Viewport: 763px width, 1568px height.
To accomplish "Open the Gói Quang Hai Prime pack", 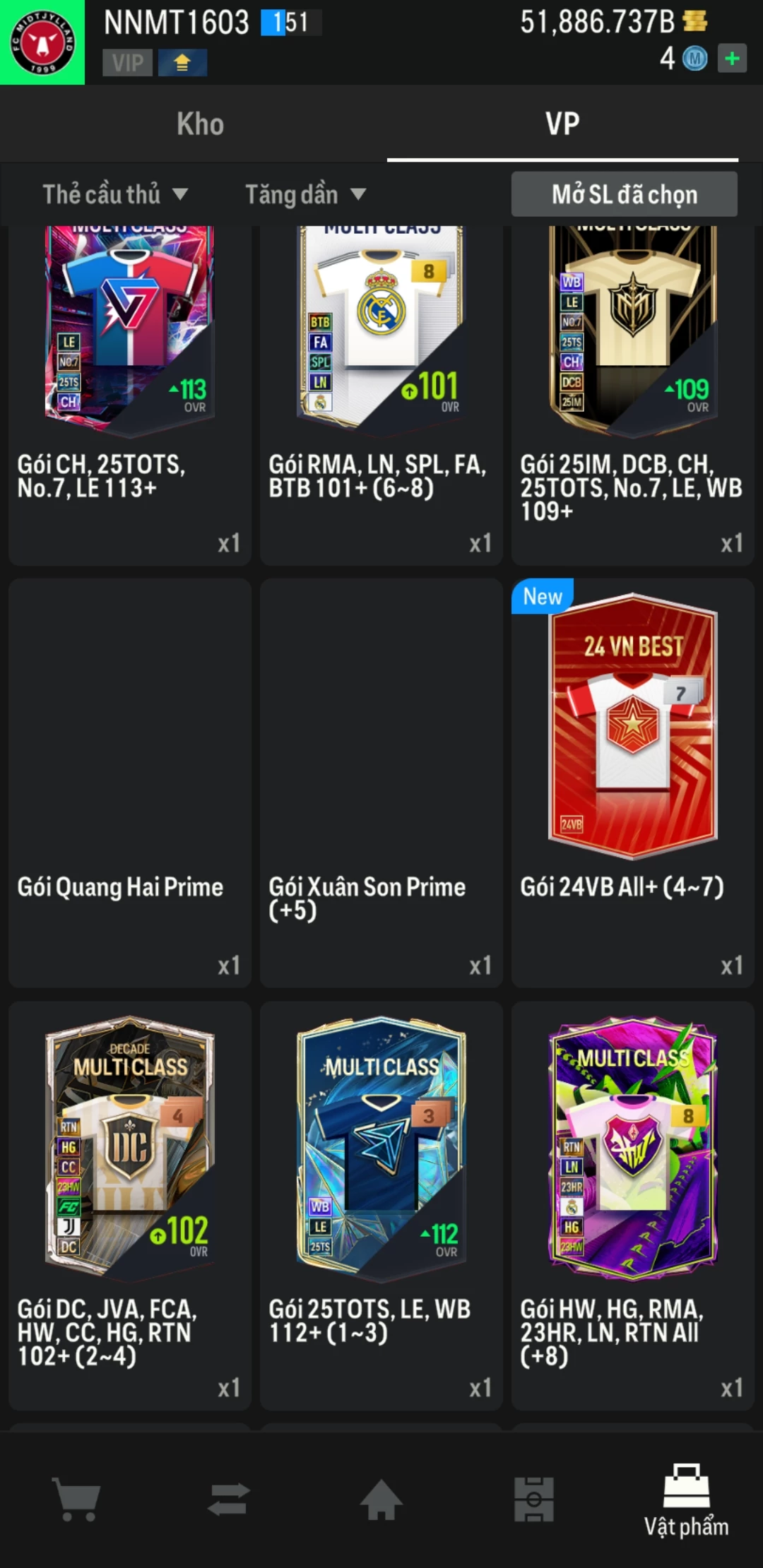I will 130,783.
